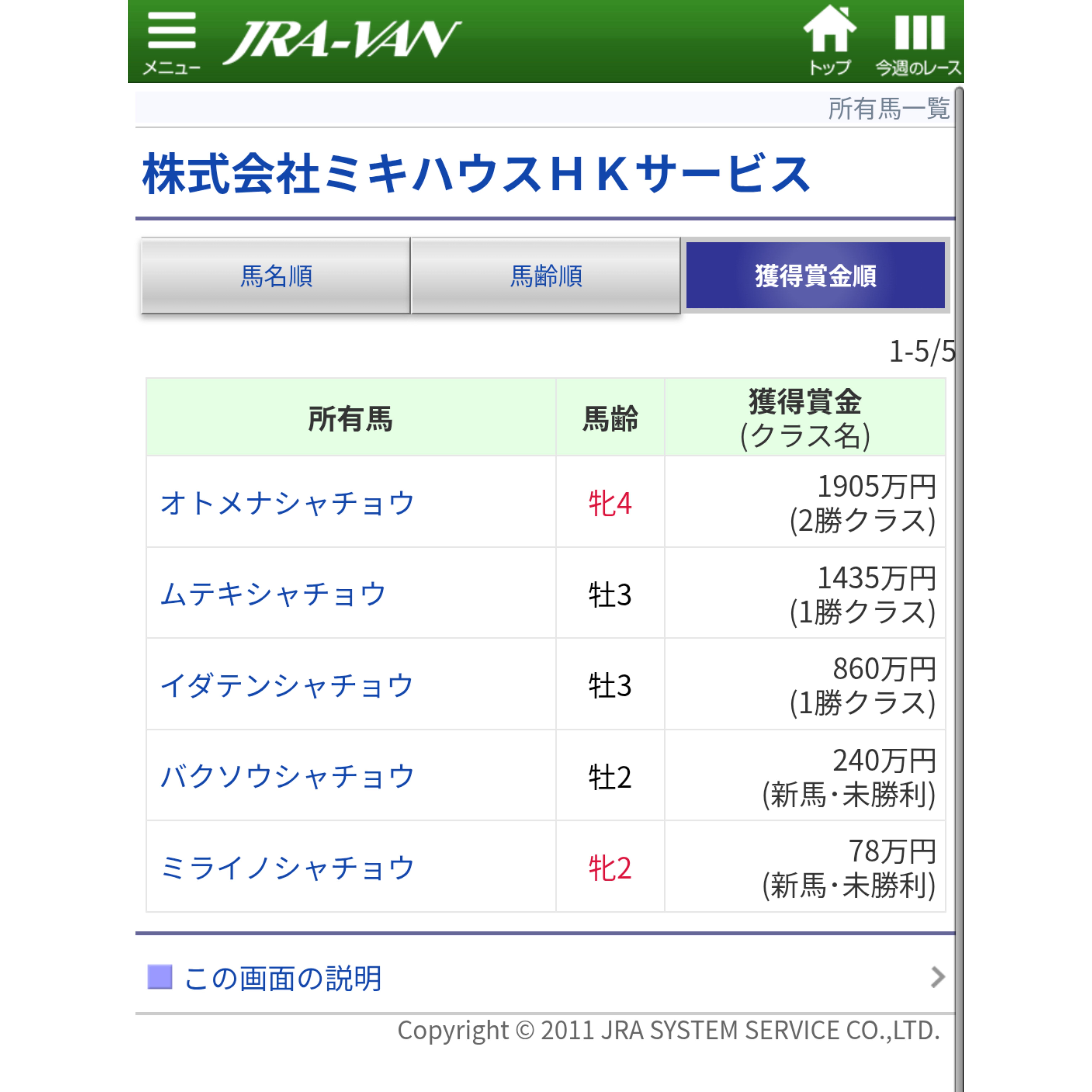View details for イダテンシャチョウ
Screen dimensions: 1092x1092
[287, 685]
